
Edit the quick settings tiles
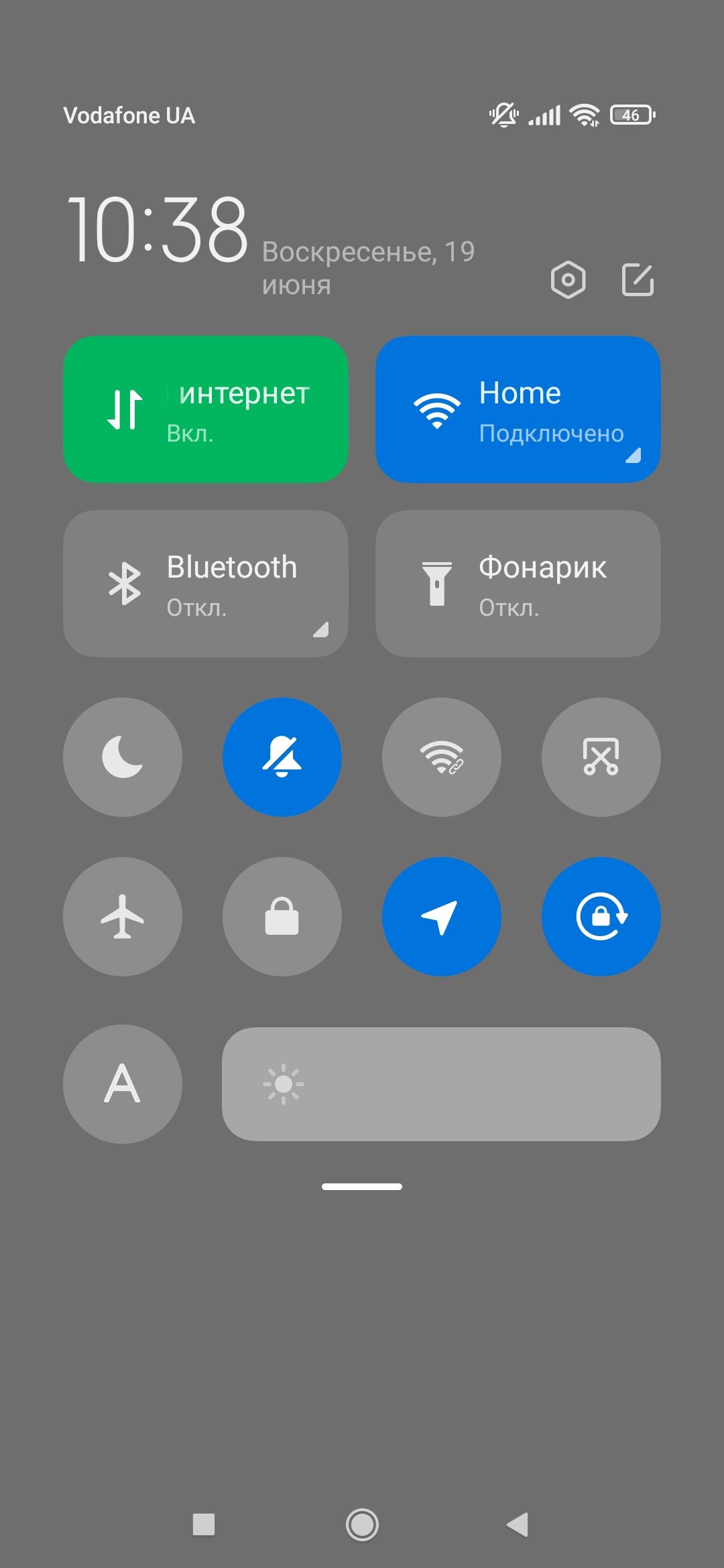638,279
